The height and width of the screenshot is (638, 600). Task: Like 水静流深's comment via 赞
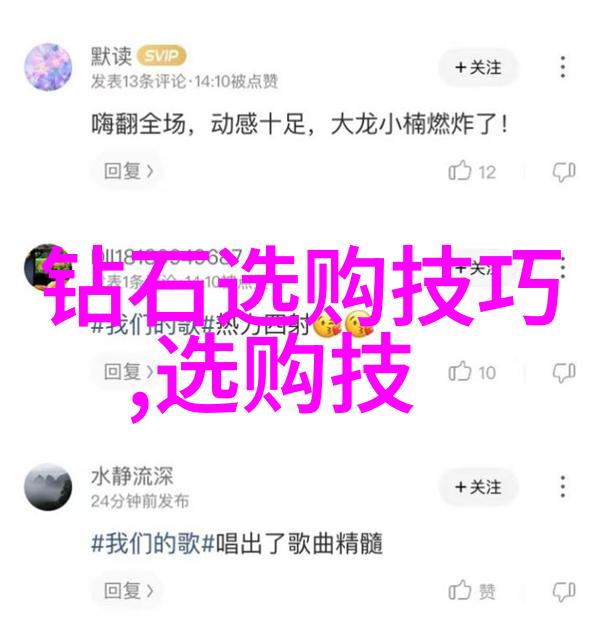point(474,590)
